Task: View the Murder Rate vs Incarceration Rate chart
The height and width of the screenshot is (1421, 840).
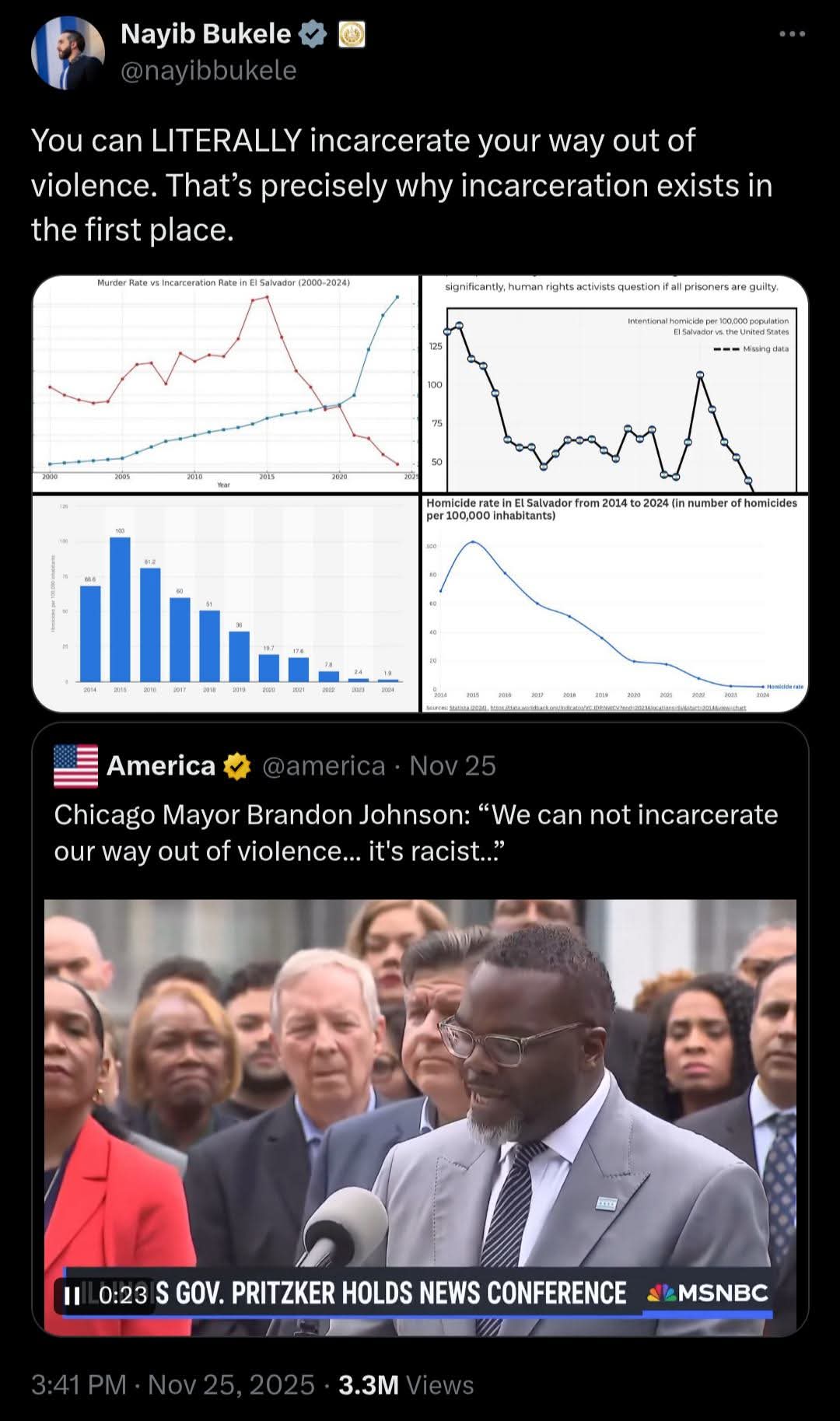Action: [x=226, y=383]
